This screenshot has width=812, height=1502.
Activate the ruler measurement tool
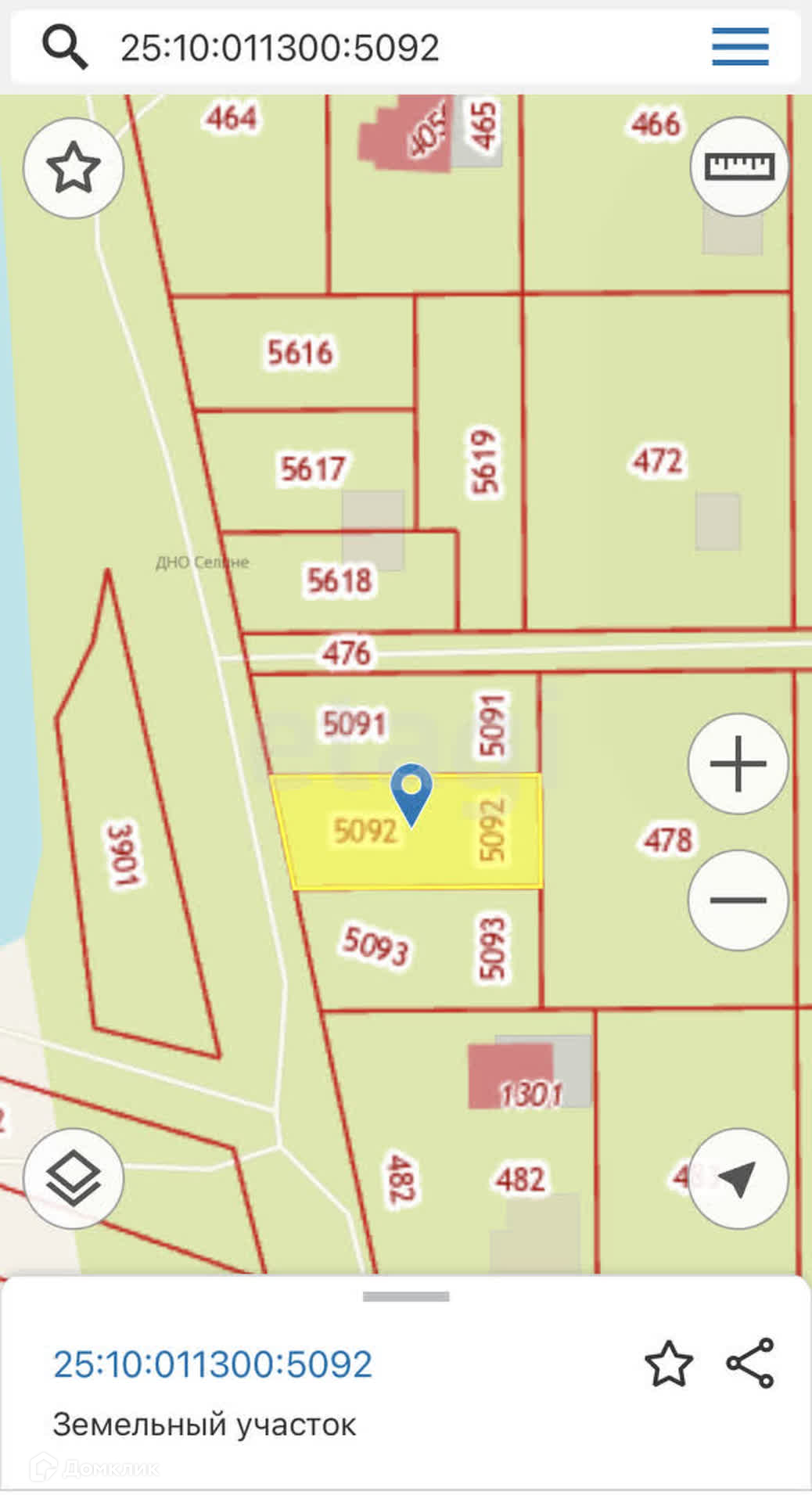(x=739, y=167)
